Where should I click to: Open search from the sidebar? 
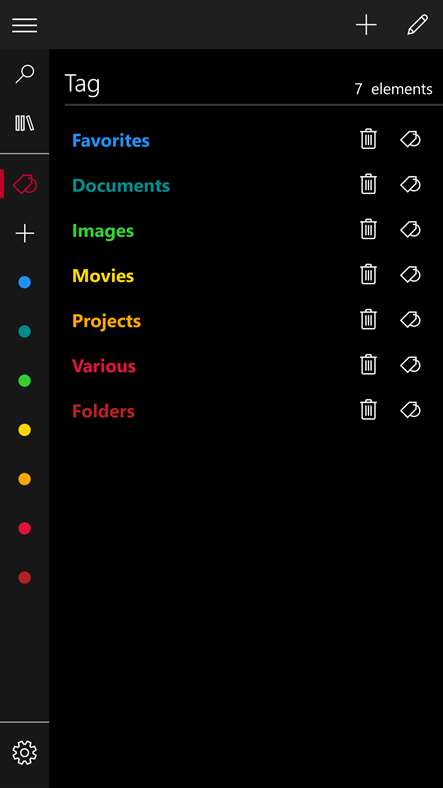pos(25,74)
